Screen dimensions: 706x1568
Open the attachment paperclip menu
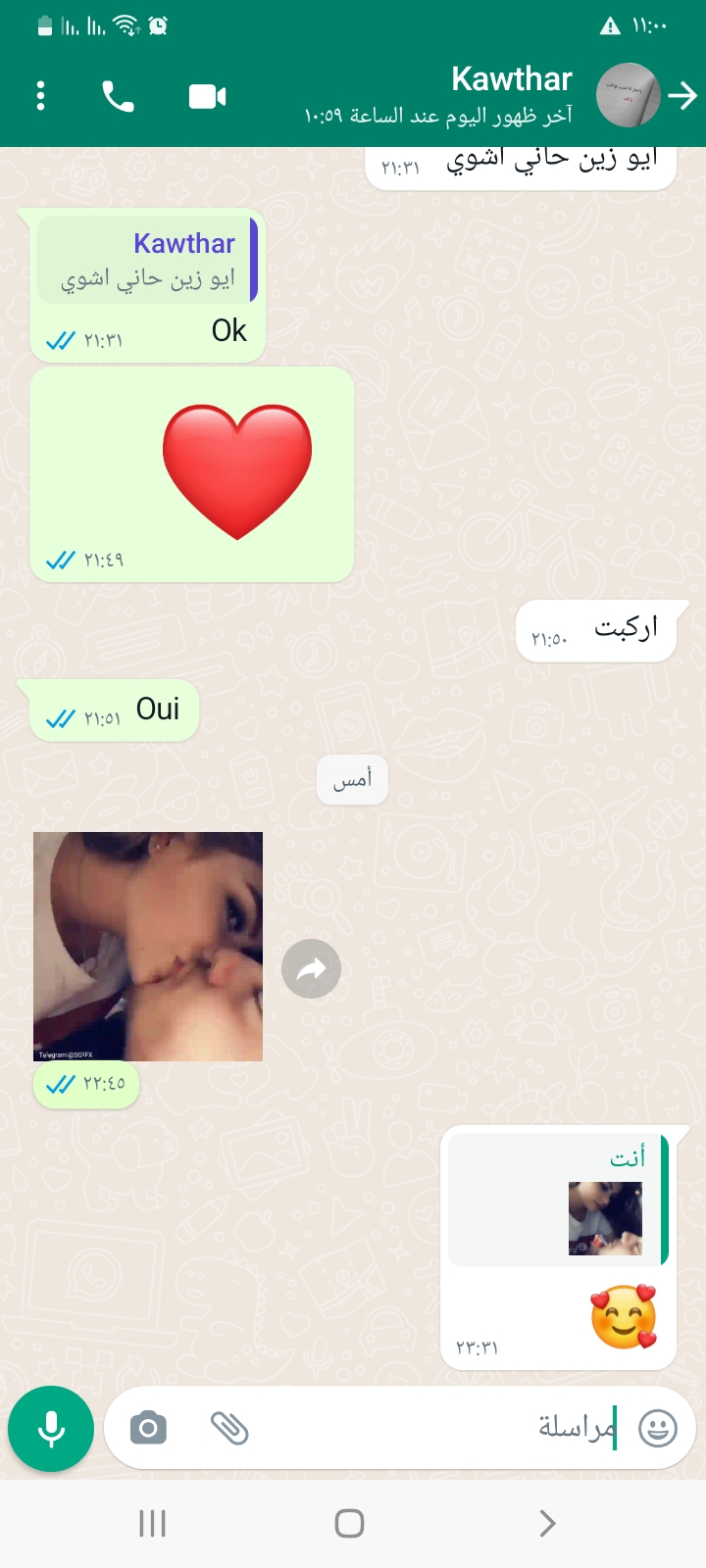(229, 1429)
